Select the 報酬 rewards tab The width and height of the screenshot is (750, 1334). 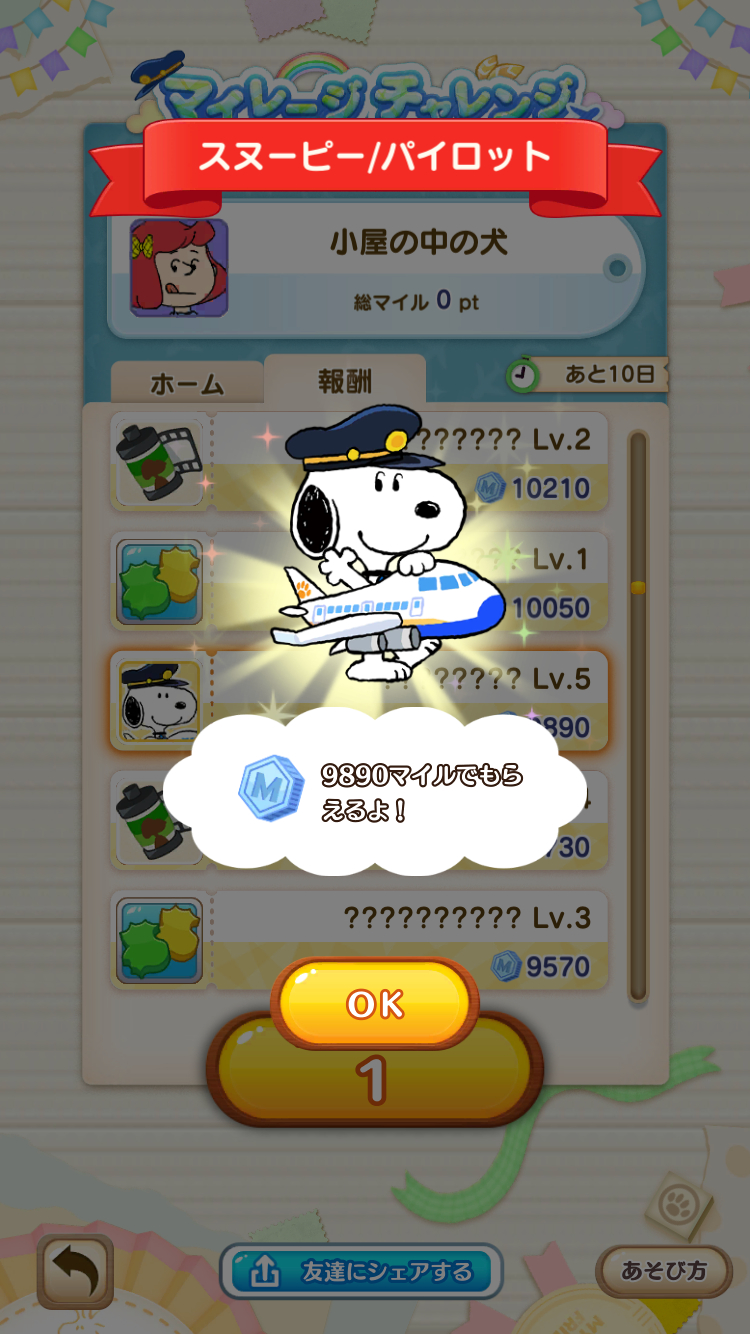coord(345,381)
